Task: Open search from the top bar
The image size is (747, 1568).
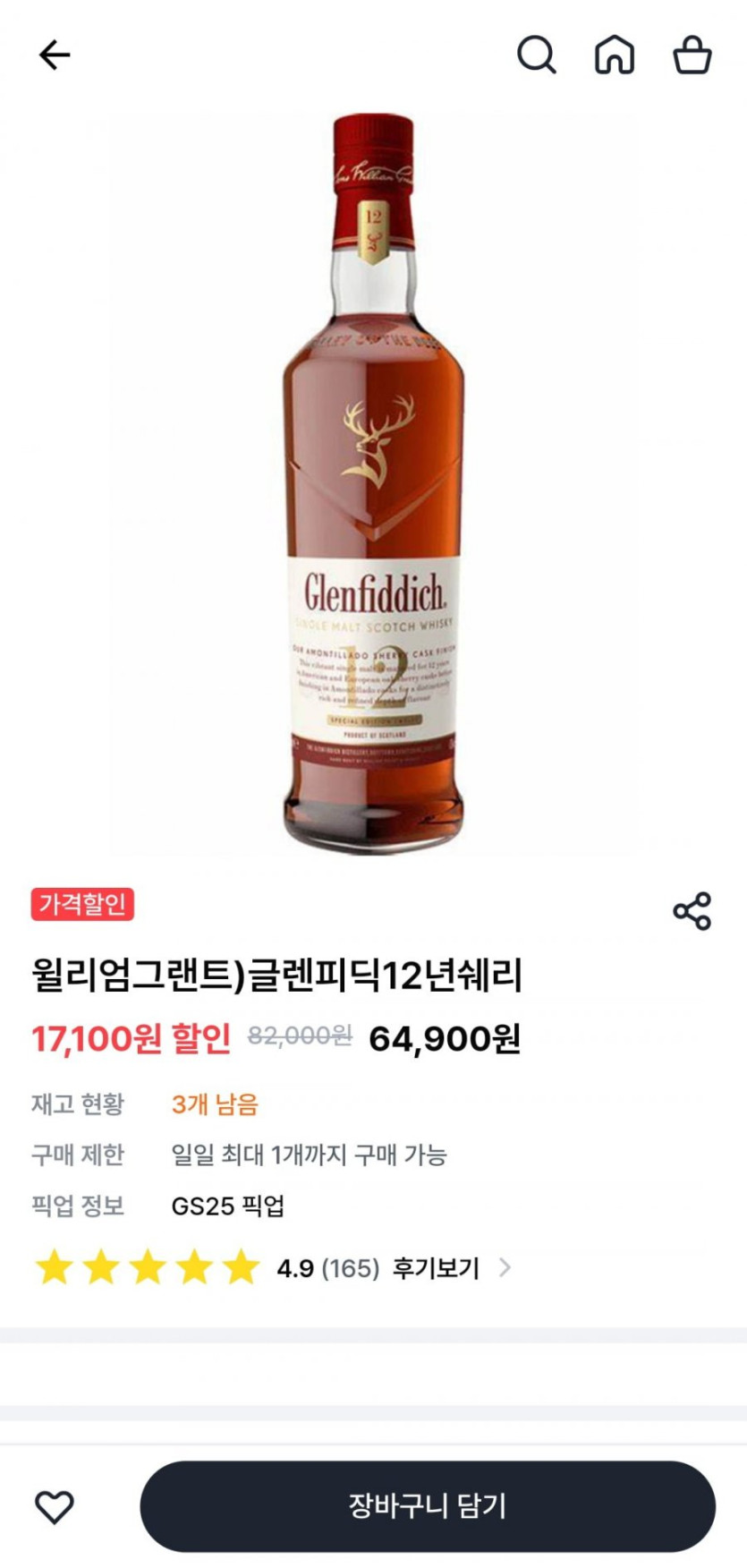Action: (x=536, y=55)
